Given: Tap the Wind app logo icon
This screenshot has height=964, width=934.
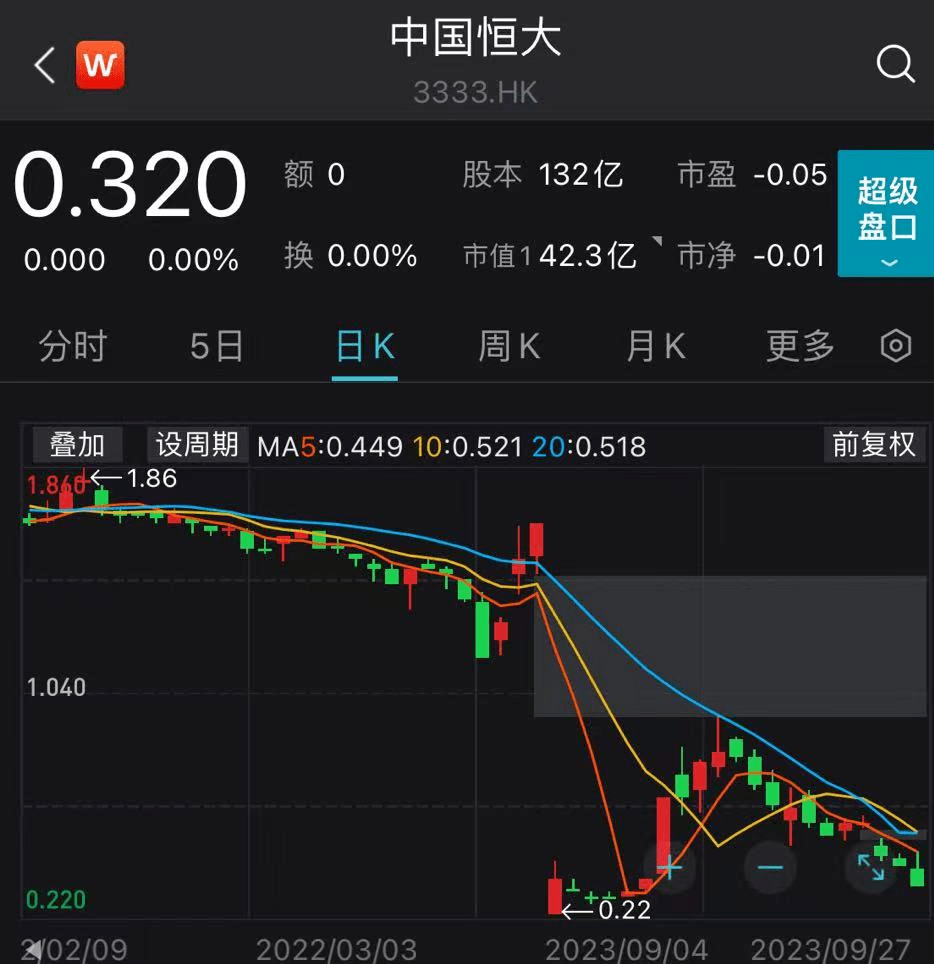Looking at the screenshot, I should (x=100, y=64).
